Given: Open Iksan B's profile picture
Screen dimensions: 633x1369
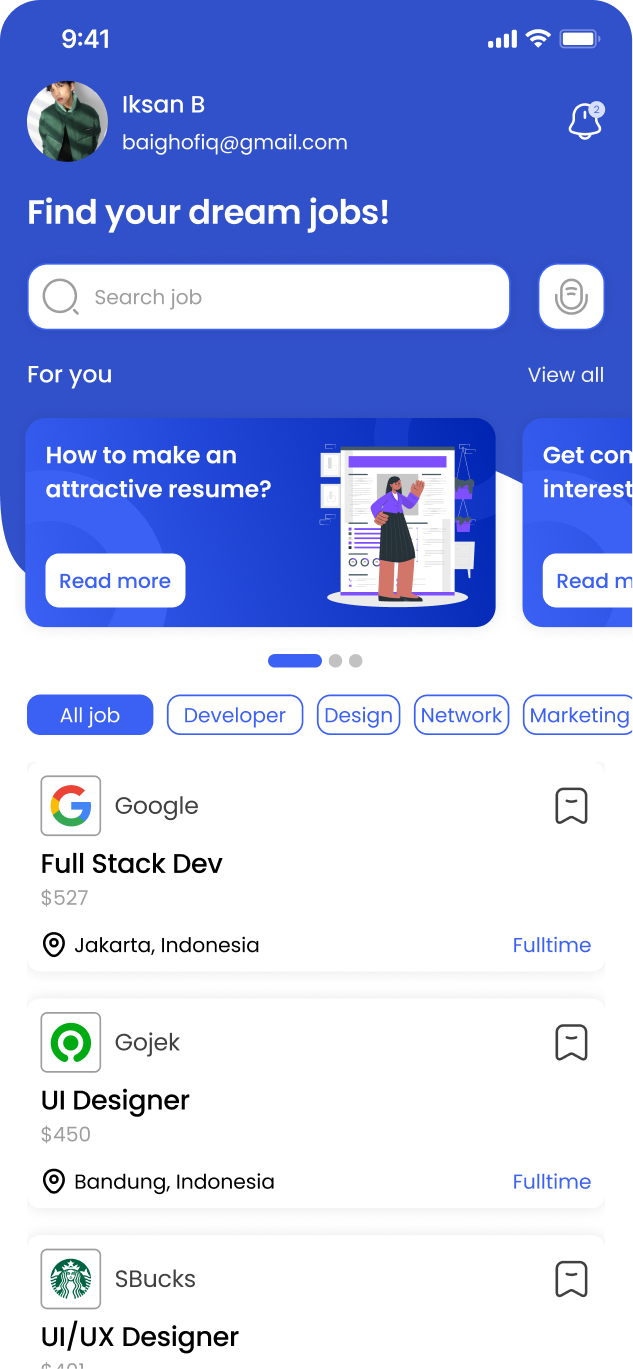Looking at the screenshot, I should 67,122.
